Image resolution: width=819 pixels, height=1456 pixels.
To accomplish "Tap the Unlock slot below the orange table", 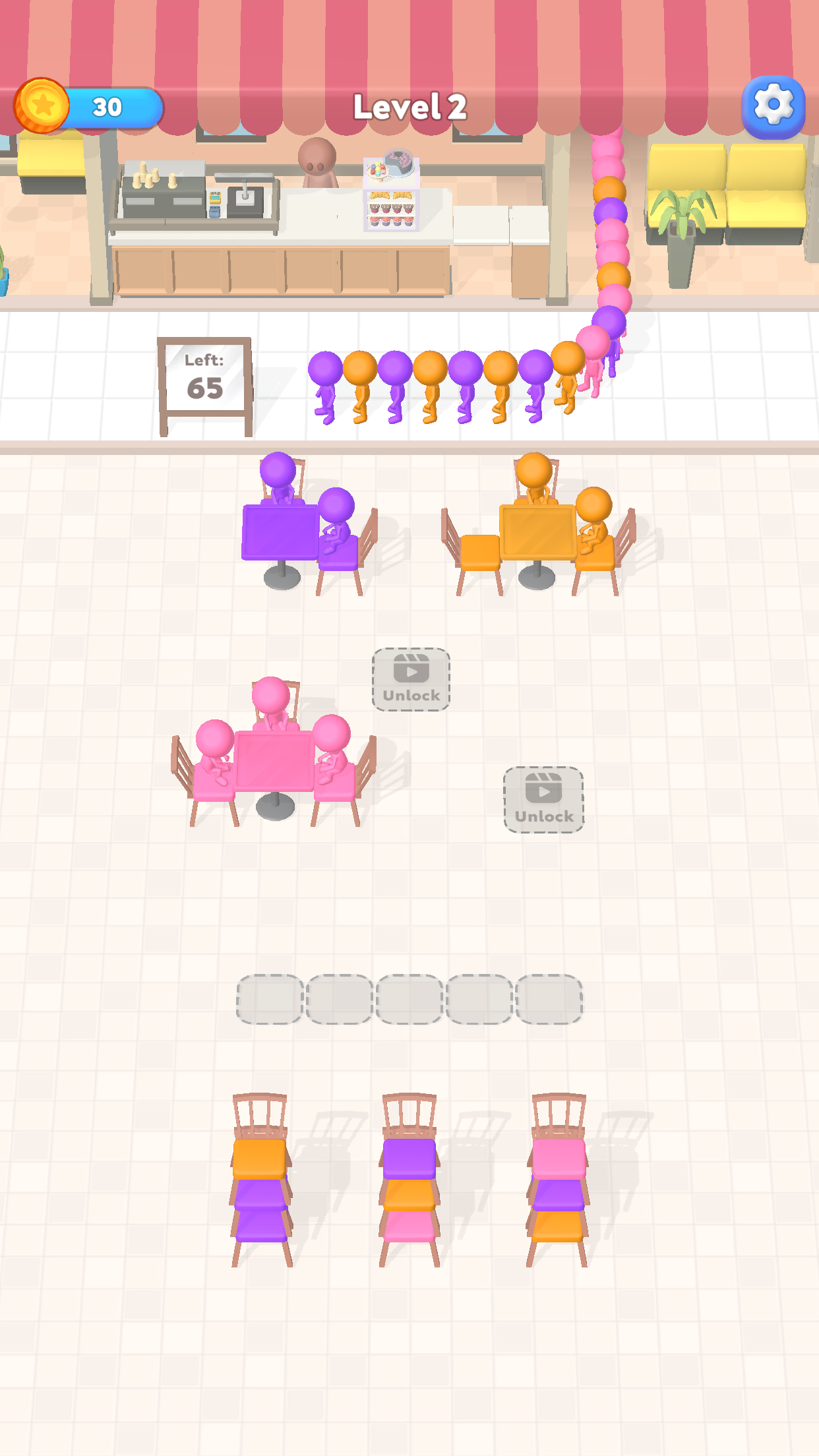I will (x=543, y=799).
